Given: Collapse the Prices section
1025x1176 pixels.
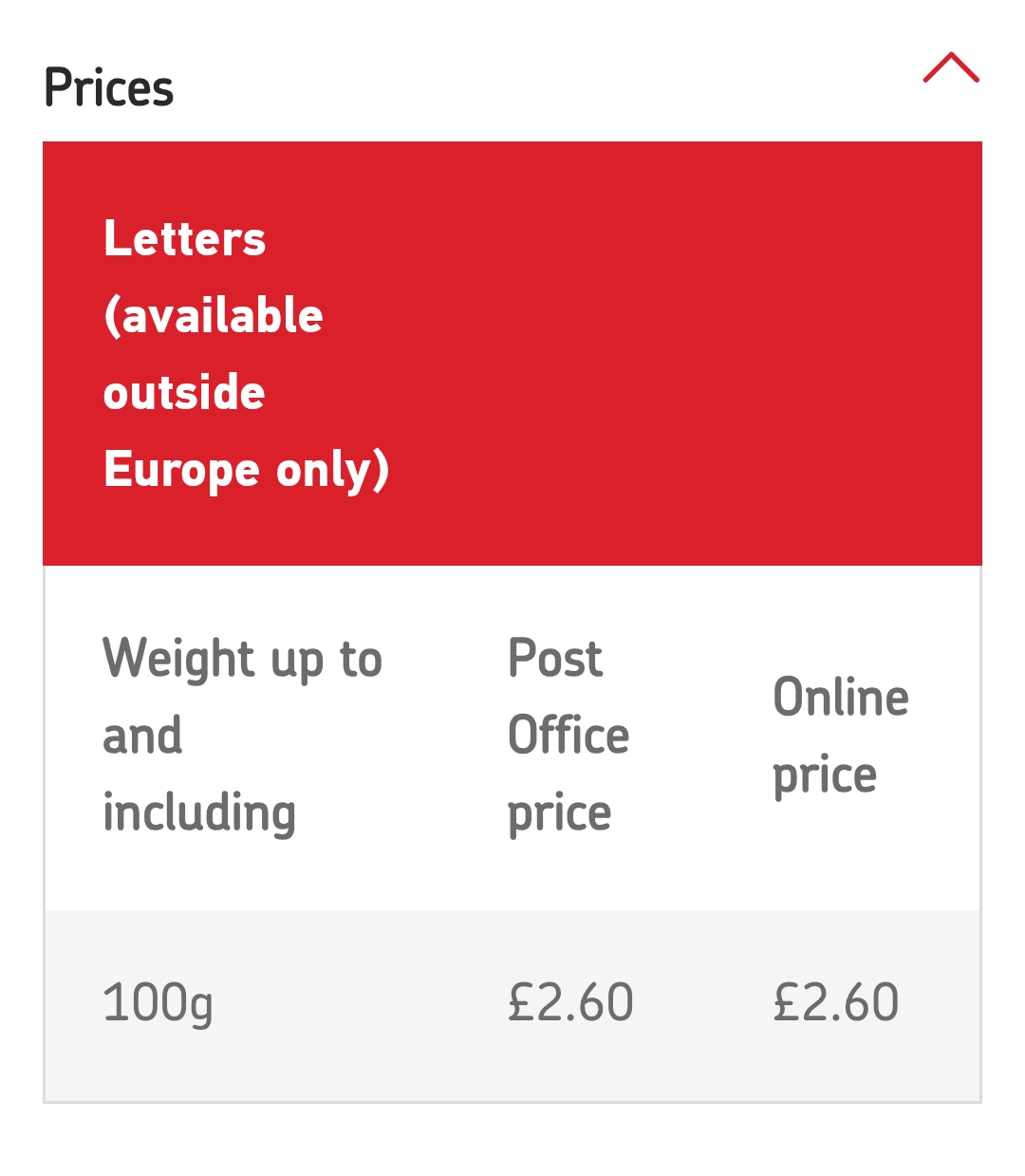Looking at the screenshot, I should 951,69.
